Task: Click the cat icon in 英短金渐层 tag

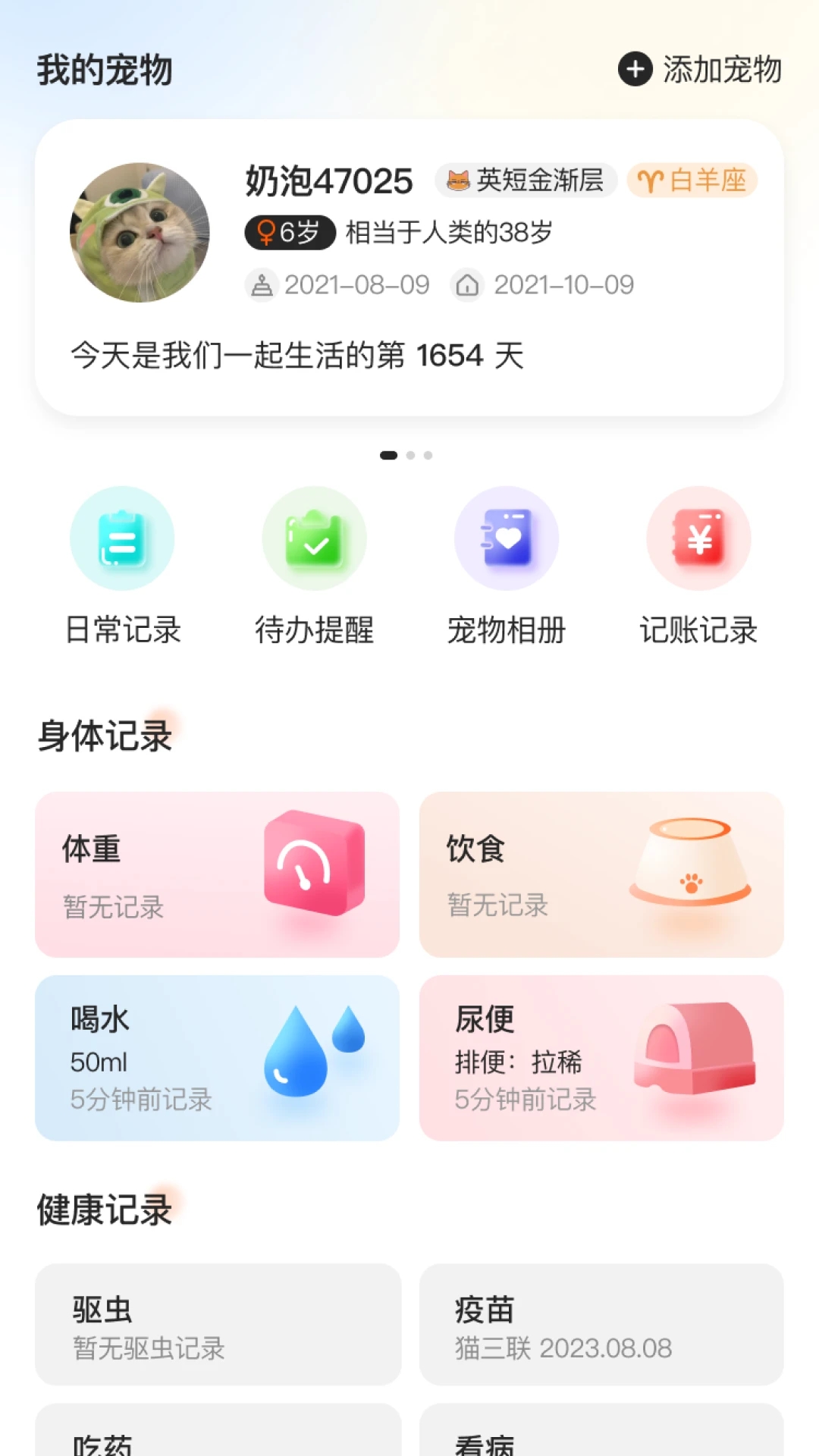Action: pyautogui.click(x=458, y=180)
